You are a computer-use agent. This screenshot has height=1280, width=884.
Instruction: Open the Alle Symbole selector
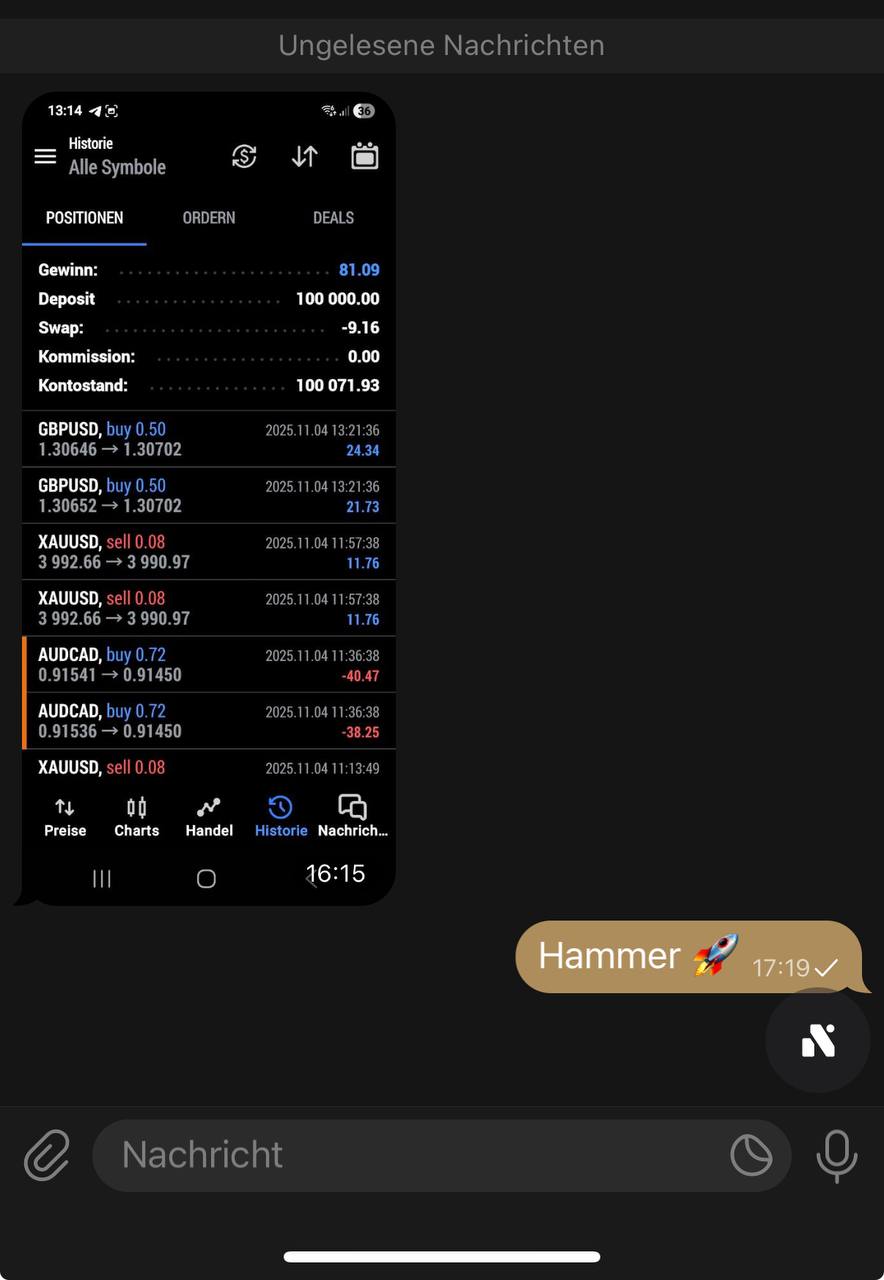click(116, 167)
